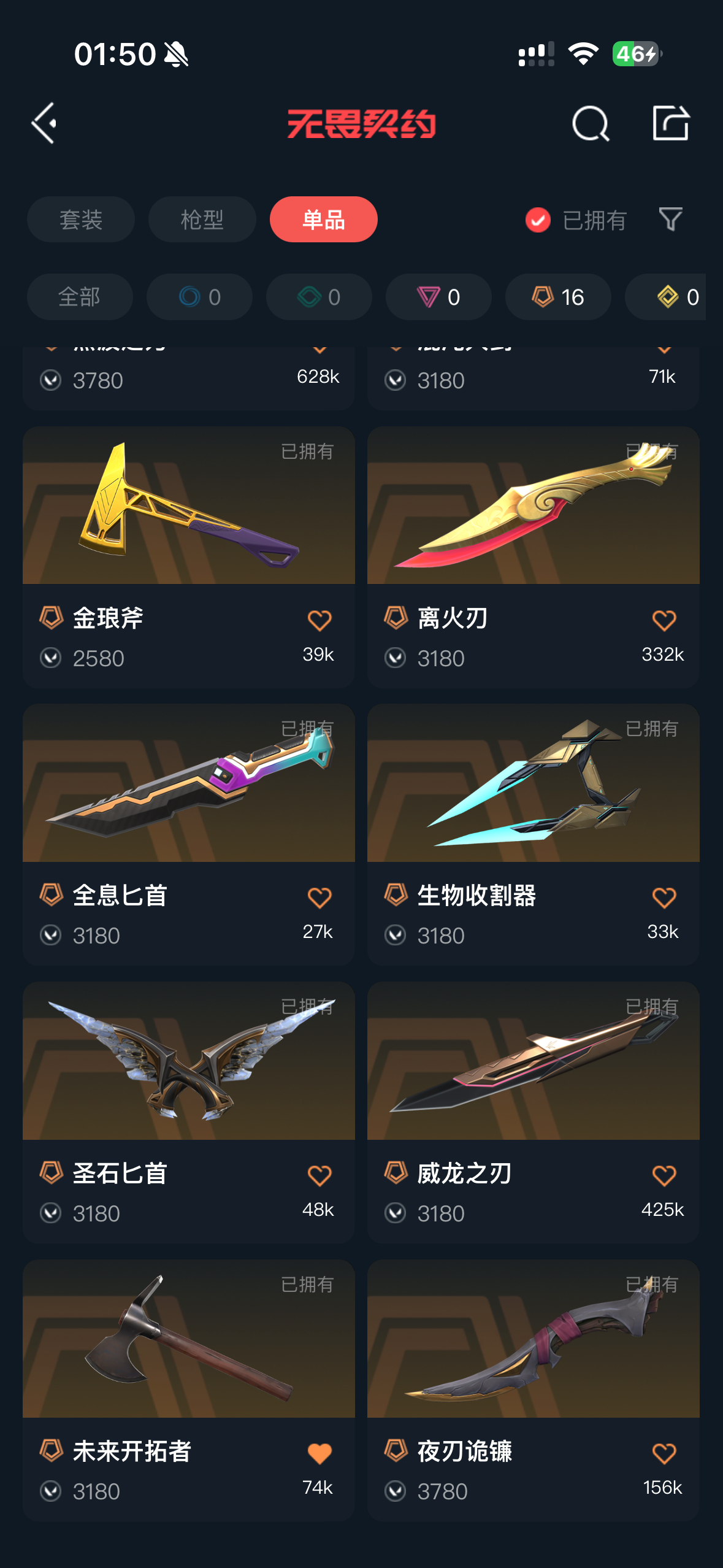Unlike the 未来开拓者 skin
Viewport: 723px width, 1568px height.
[319, 1454]
